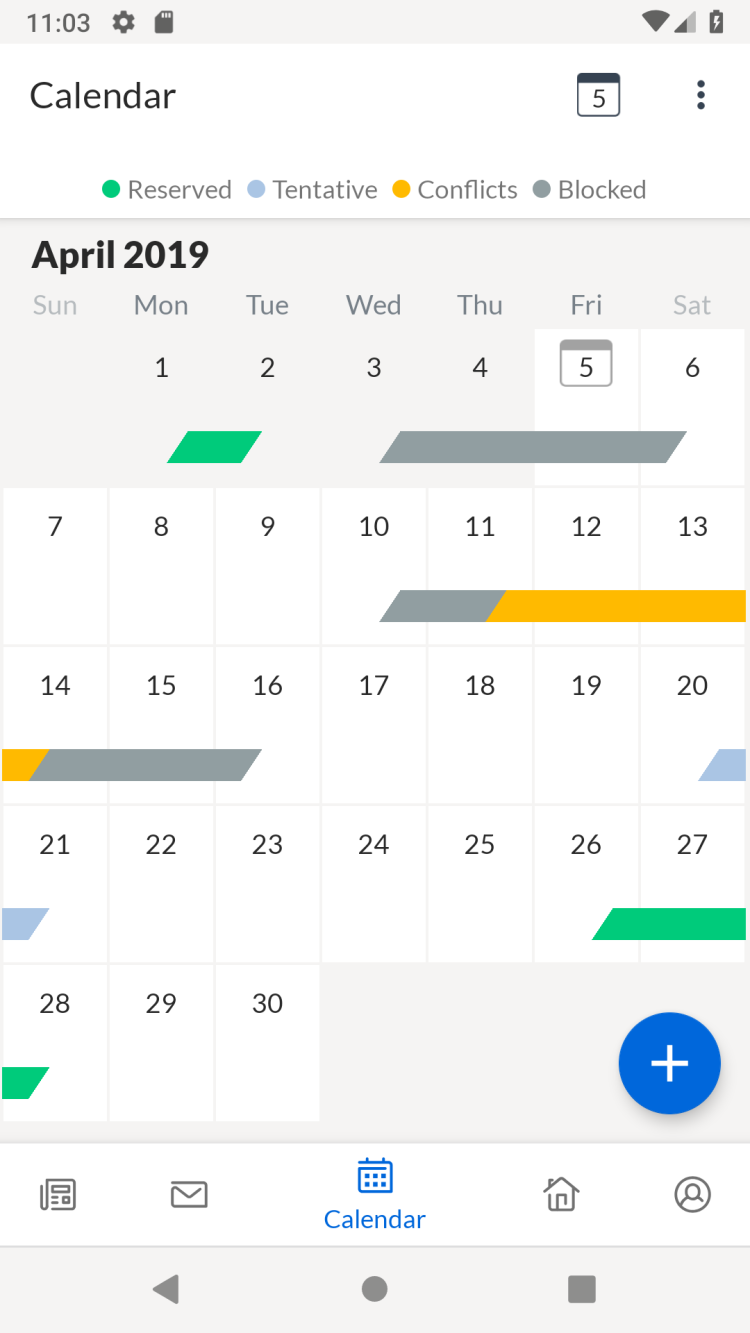Pick April 24 in the calendar
Viewport: 750px width, 1333px height.
pos(374,883)
